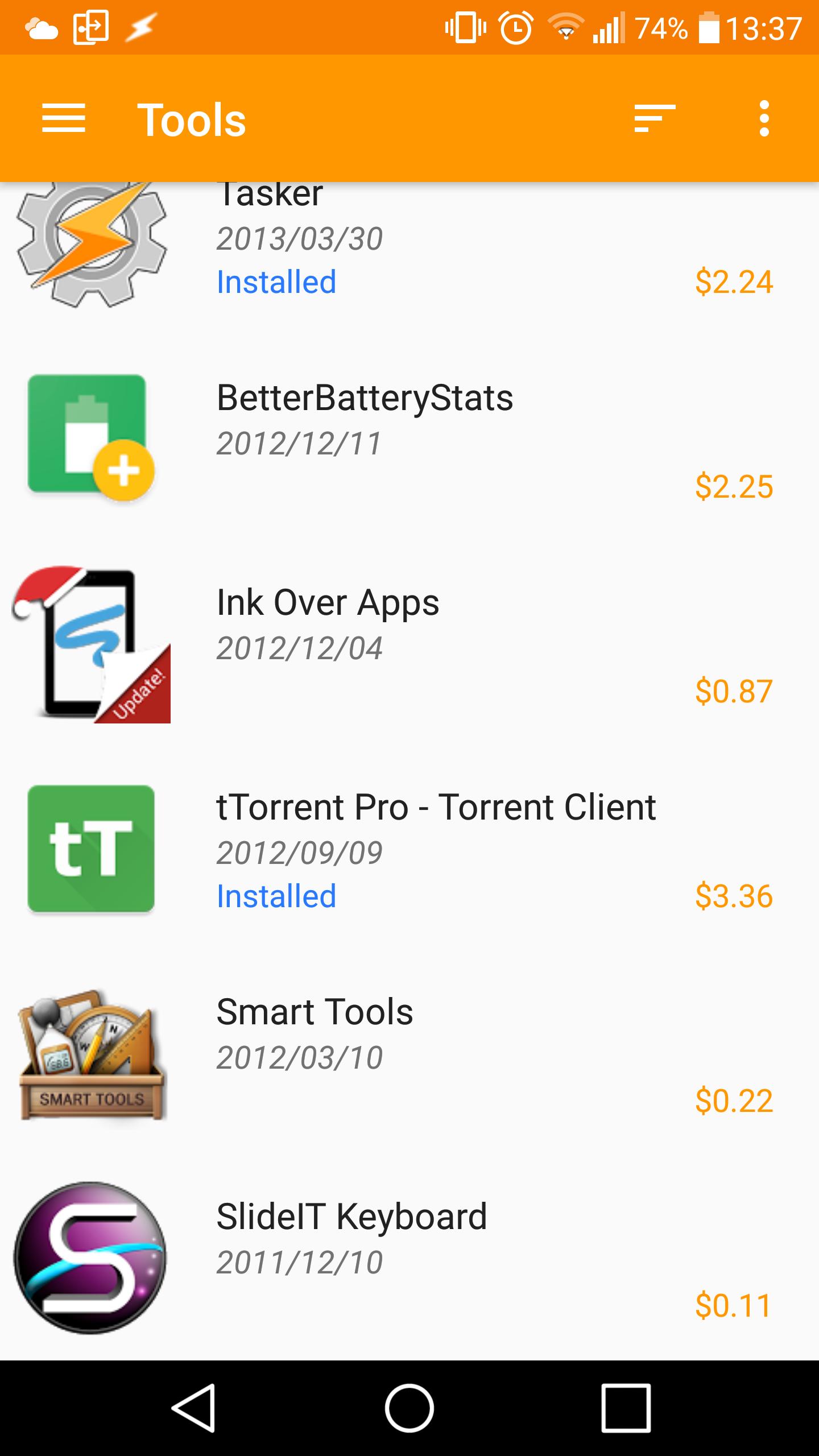Tap the Tools title to change category
The width and height of the screenshot is (819, 1456).
(x=192, y=119)
